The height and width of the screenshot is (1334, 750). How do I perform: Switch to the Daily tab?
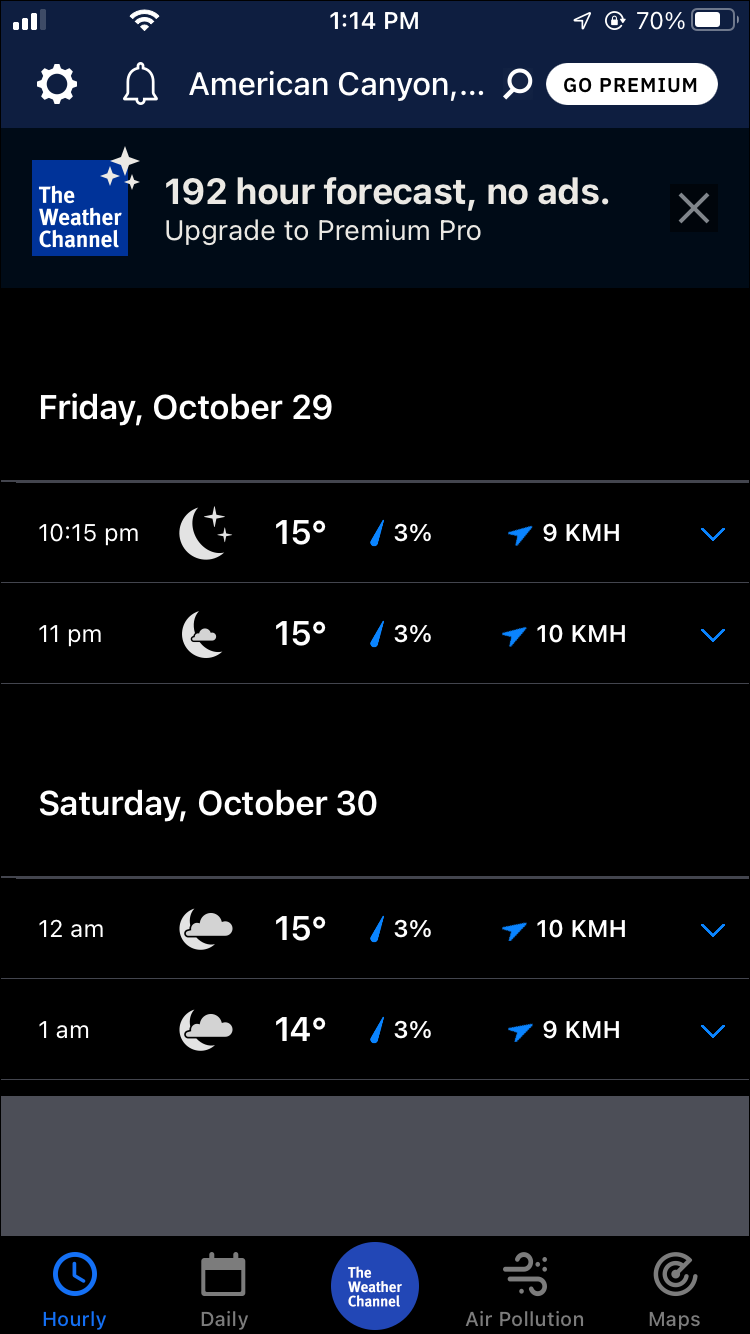(224, 1290)
